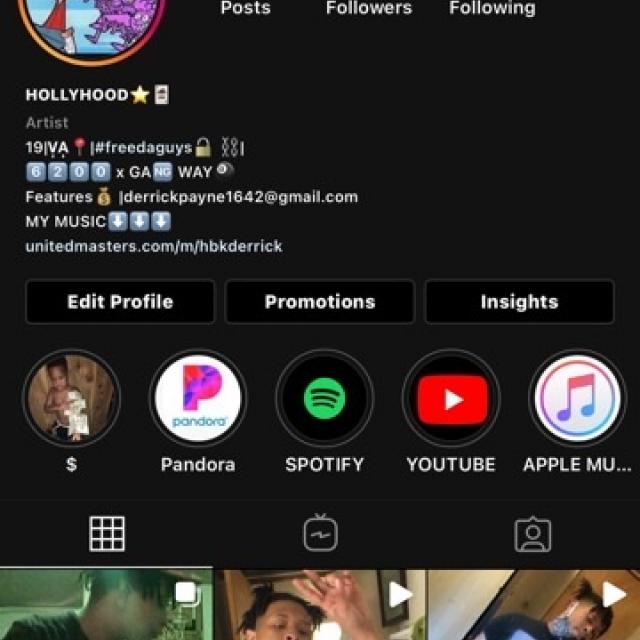Switch to the posts grid tab
The height and width of the screenshot is (640, 640).
click(107, 534)
